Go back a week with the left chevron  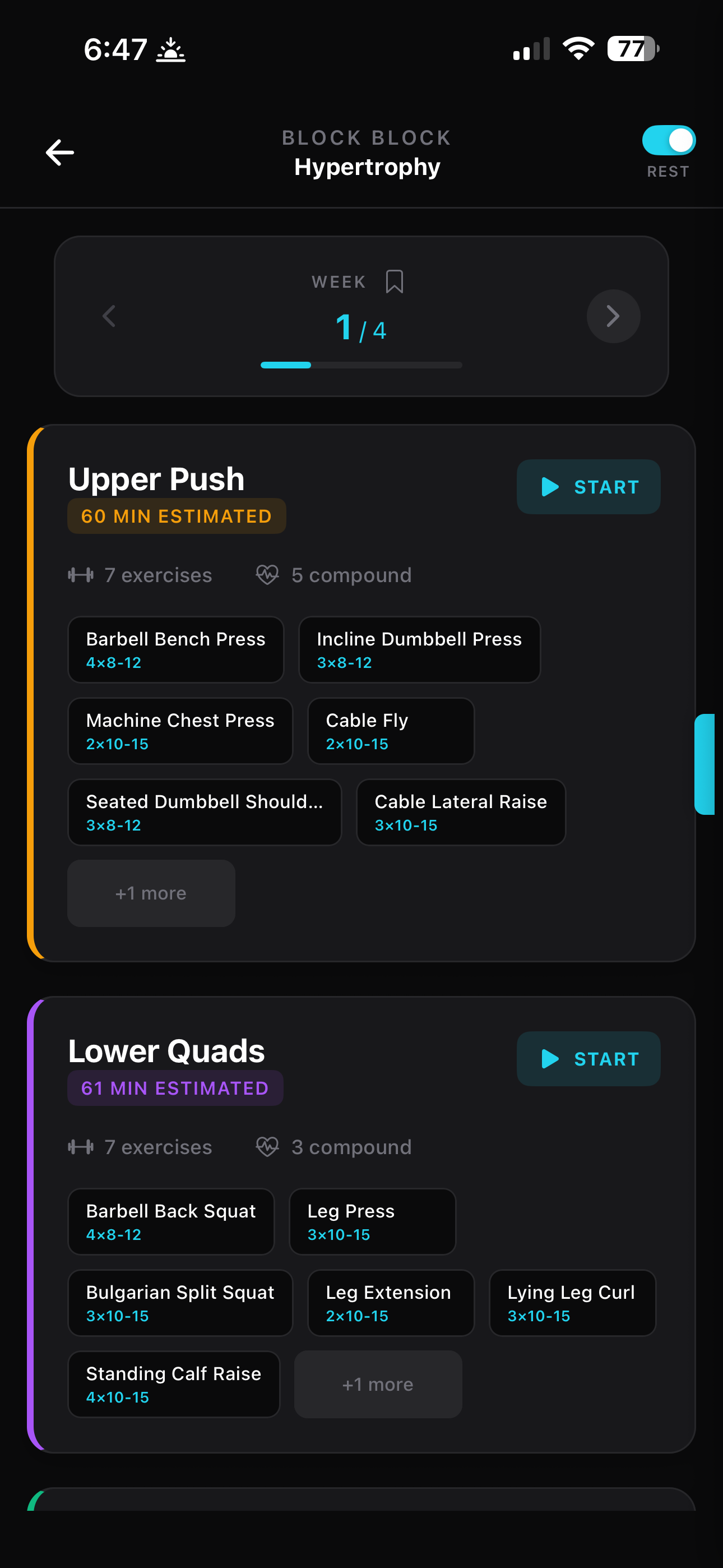point(109,316)
